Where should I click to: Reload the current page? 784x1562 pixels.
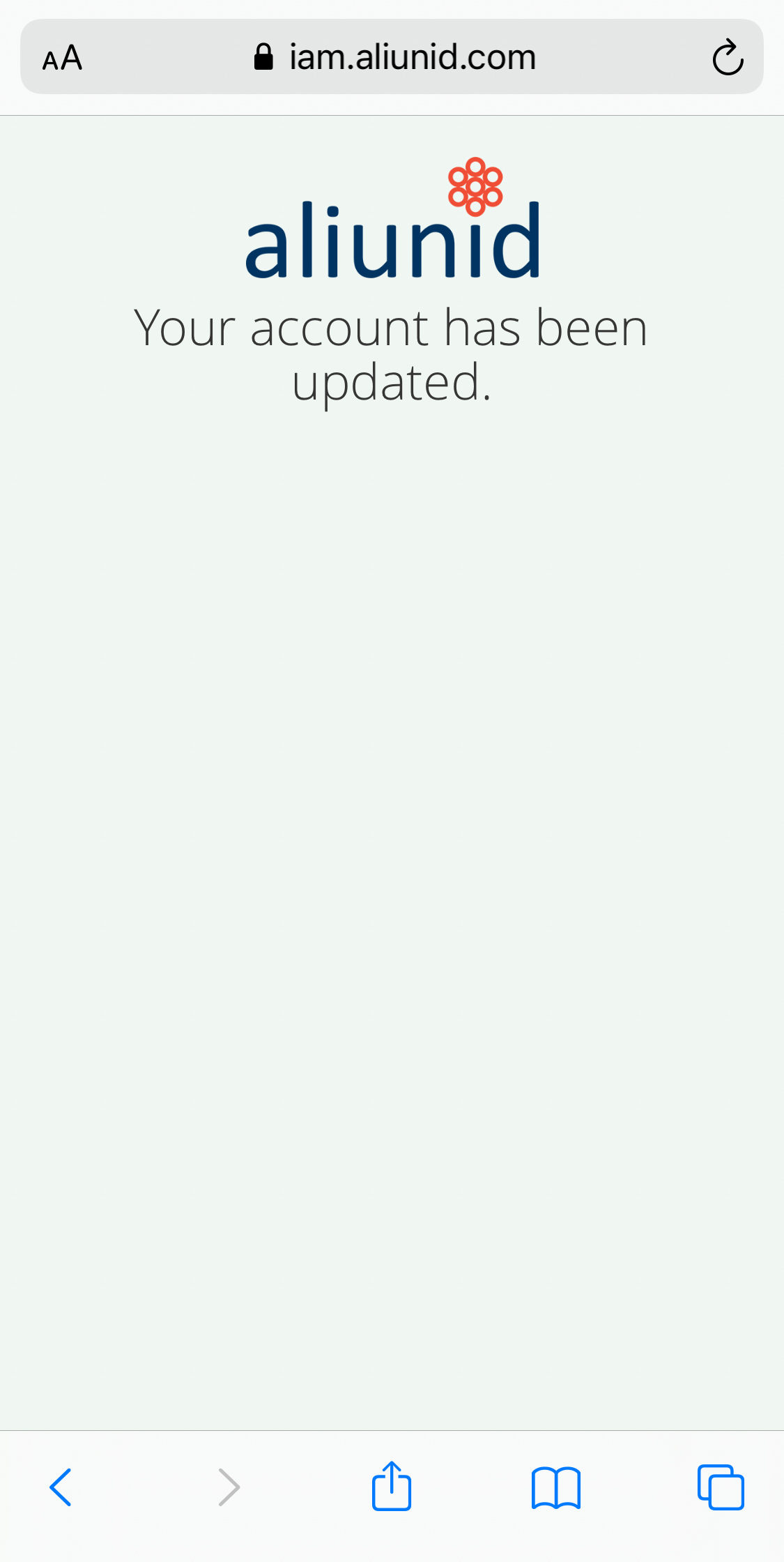tap(728, 57)
